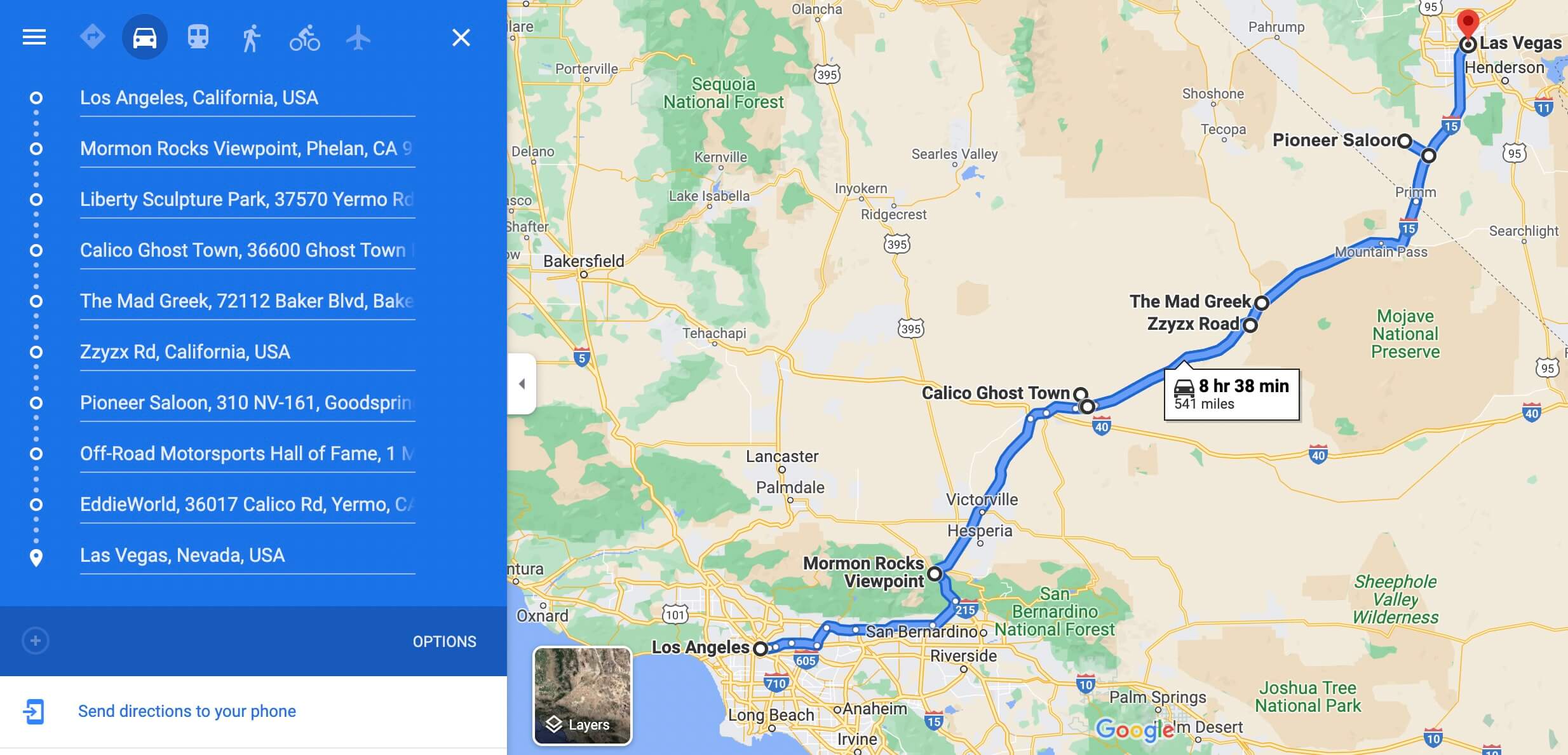
Task: Select the best travel mode option
Action: 93,37
